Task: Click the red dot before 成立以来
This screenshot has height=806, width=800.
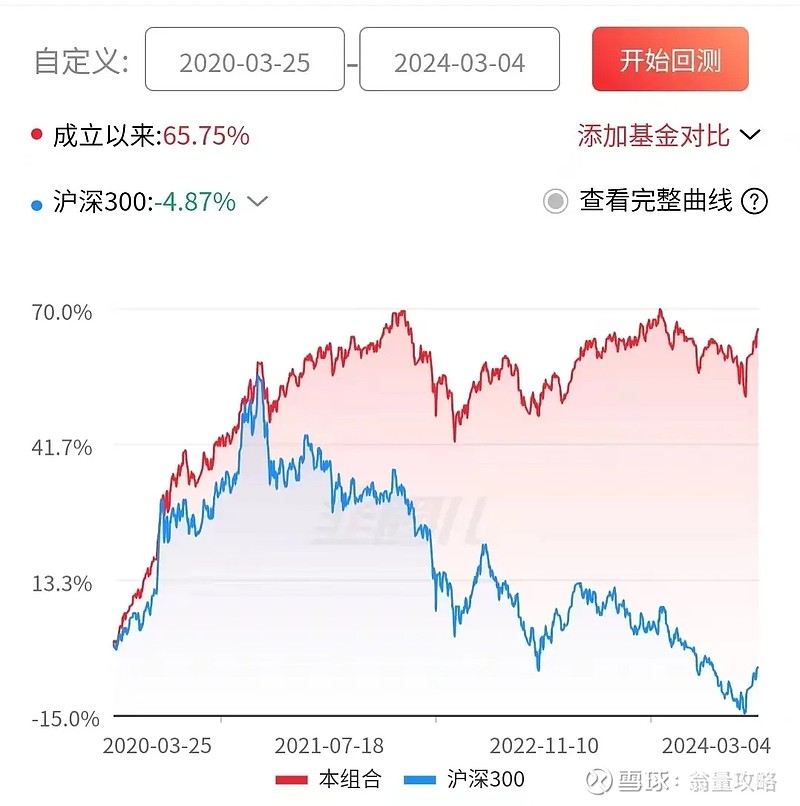Action: click(37, 133)
